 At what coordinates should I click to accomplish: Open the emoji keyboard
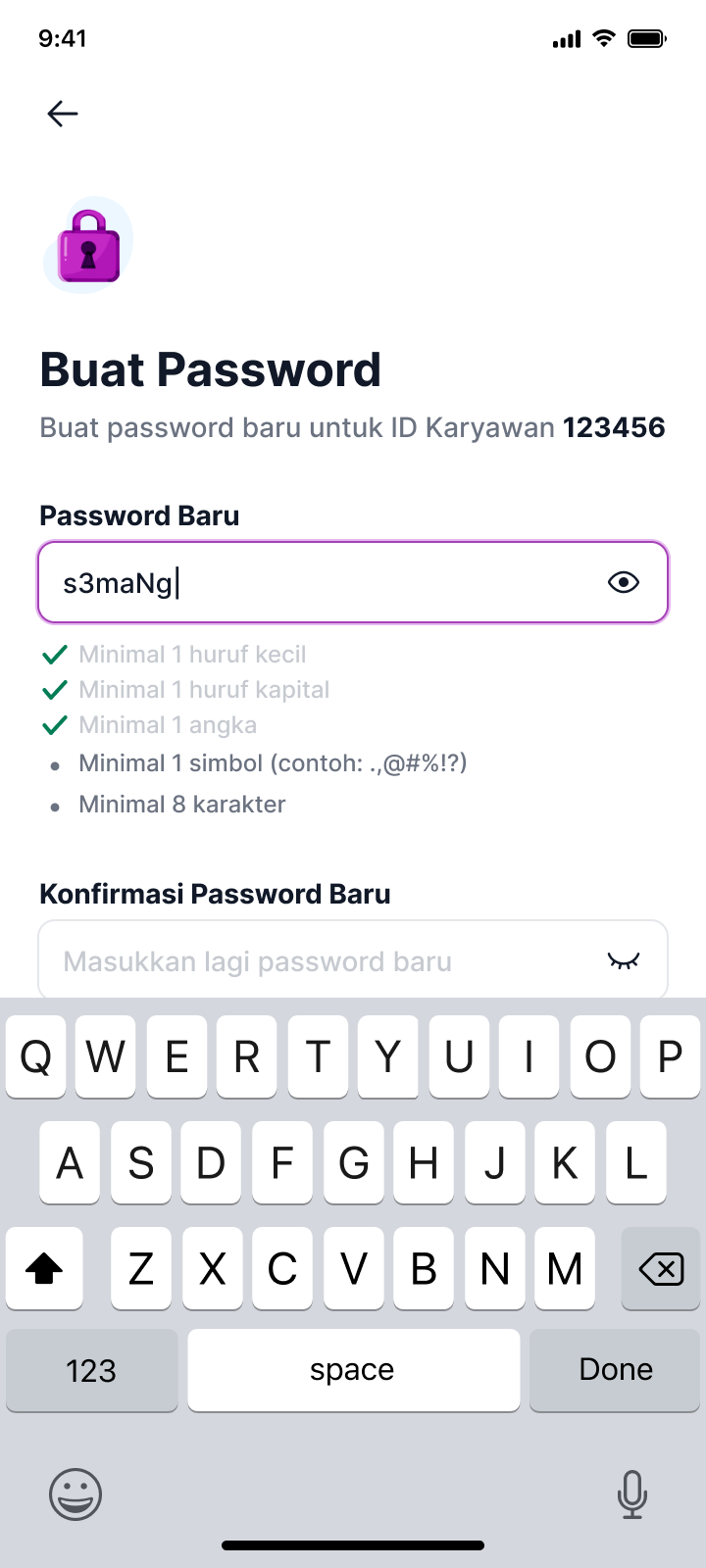[76, 1494]
